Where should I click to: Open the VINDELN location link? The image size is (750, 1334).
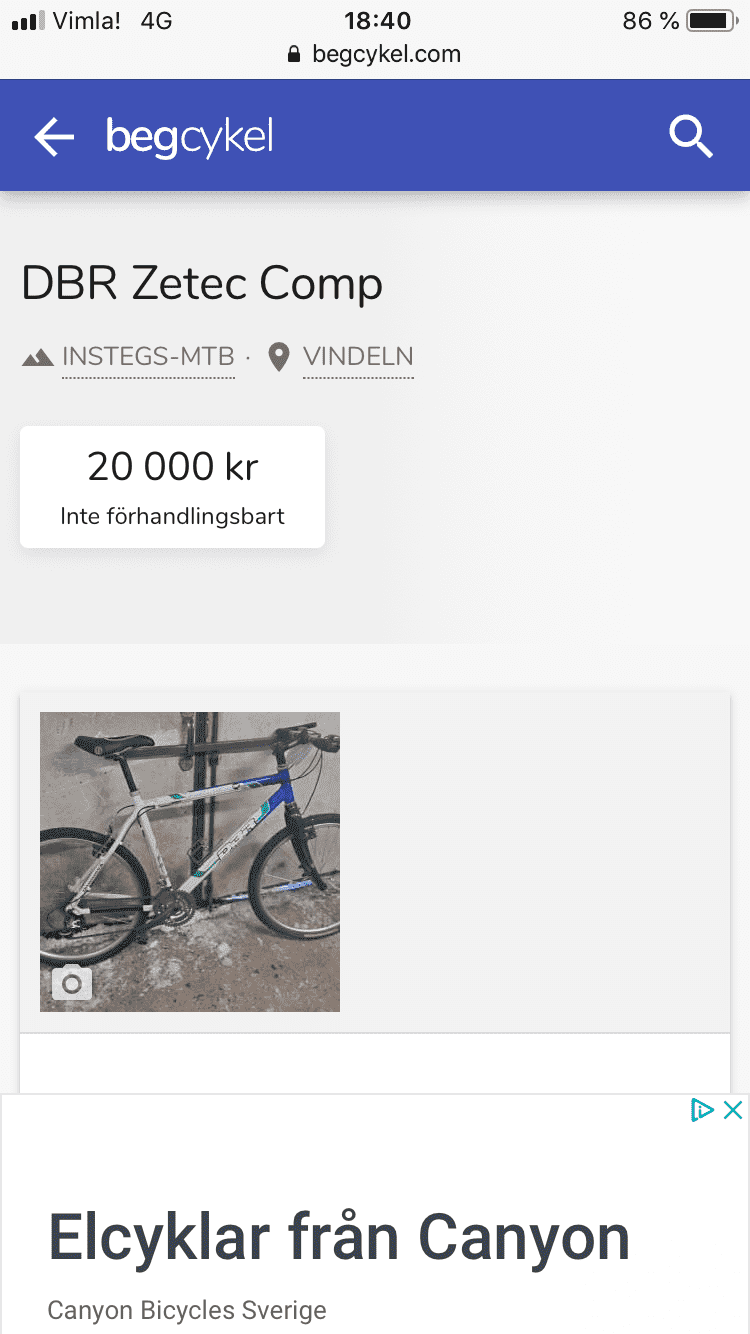[x=358, y=357]
